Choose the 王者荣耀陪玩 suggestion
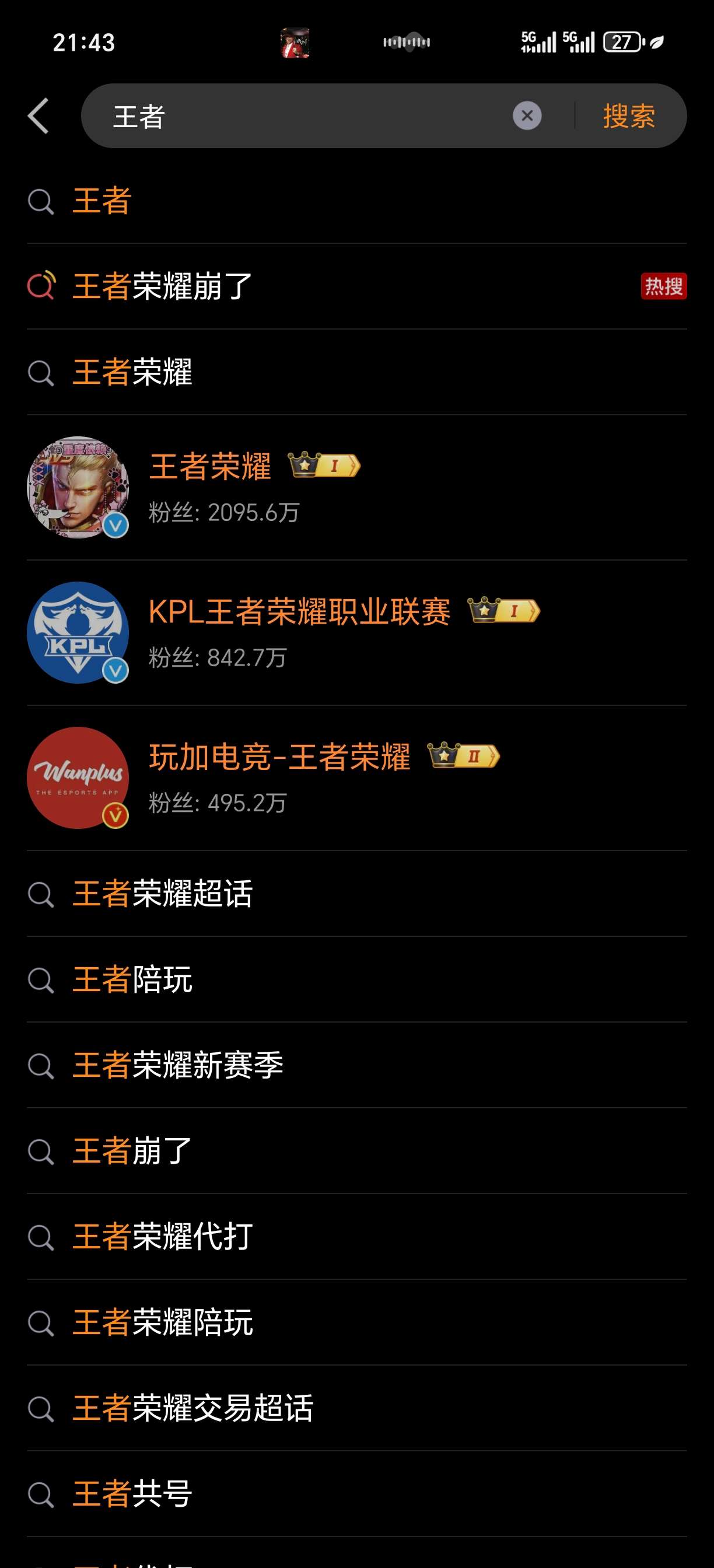The height and width of the screenshot is (1568, 714). [163, 1322]
